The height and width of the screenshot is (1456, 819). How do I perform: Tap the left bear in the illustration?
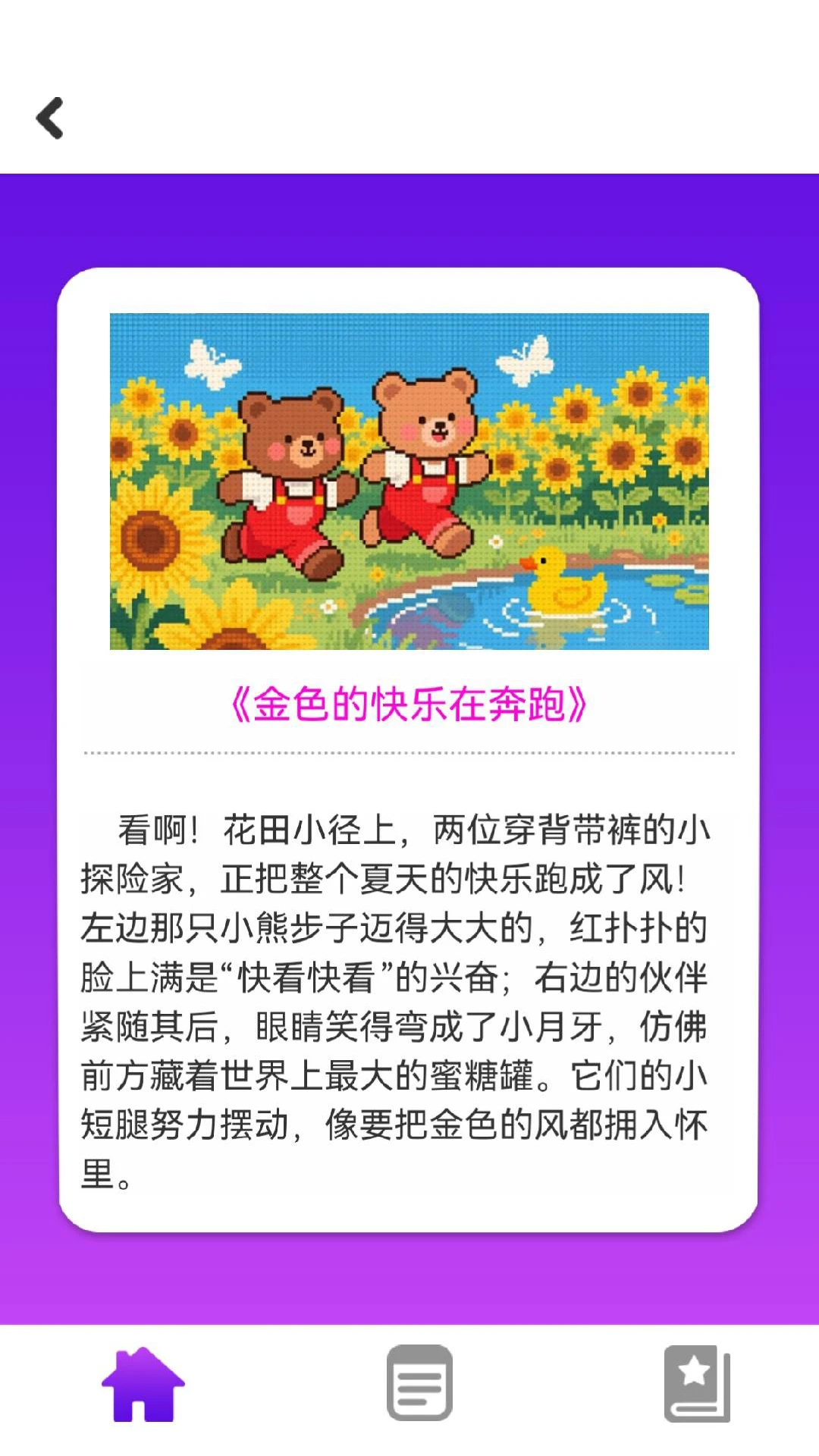pyautogui.click(x=288, y=478)
